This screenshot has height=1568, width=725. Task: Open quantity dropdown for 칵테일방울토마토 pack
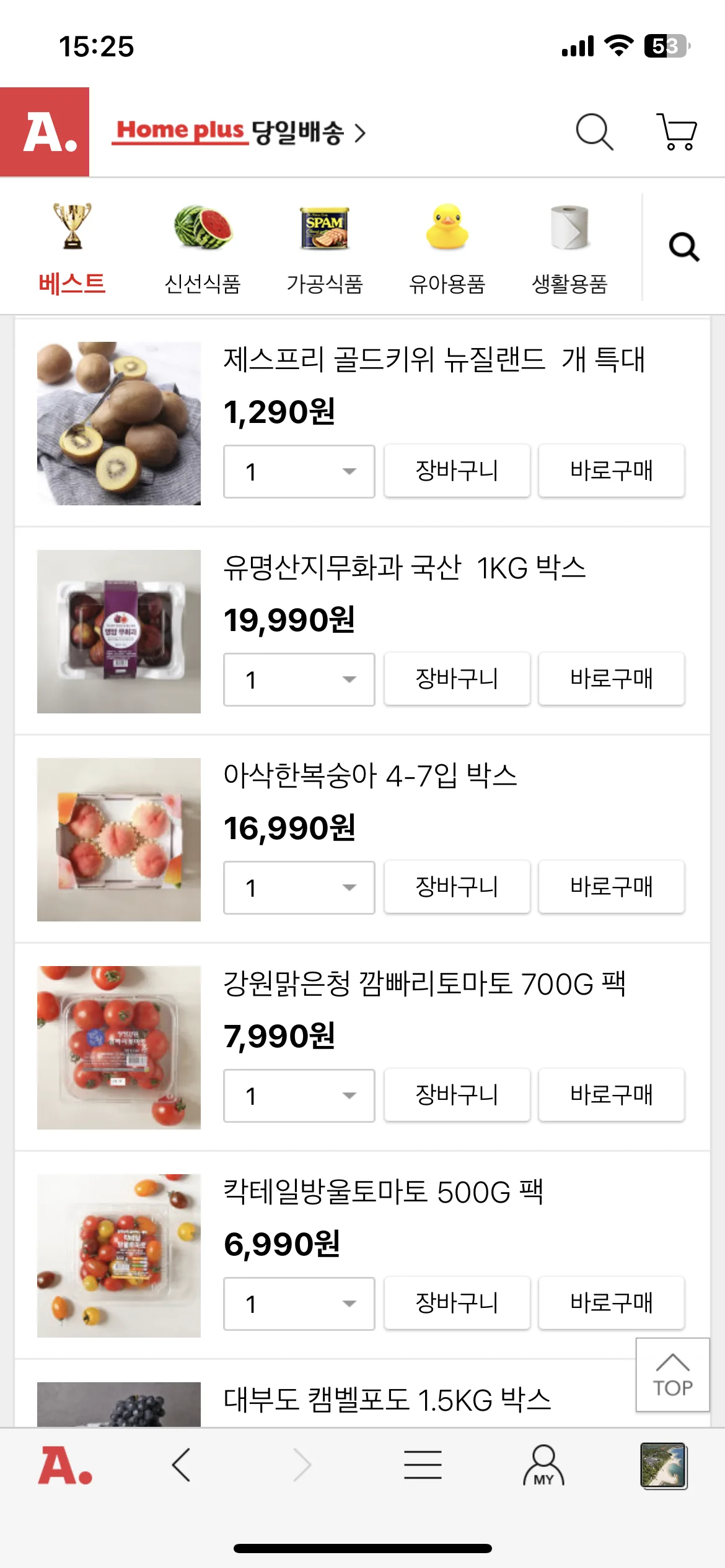298,1303
